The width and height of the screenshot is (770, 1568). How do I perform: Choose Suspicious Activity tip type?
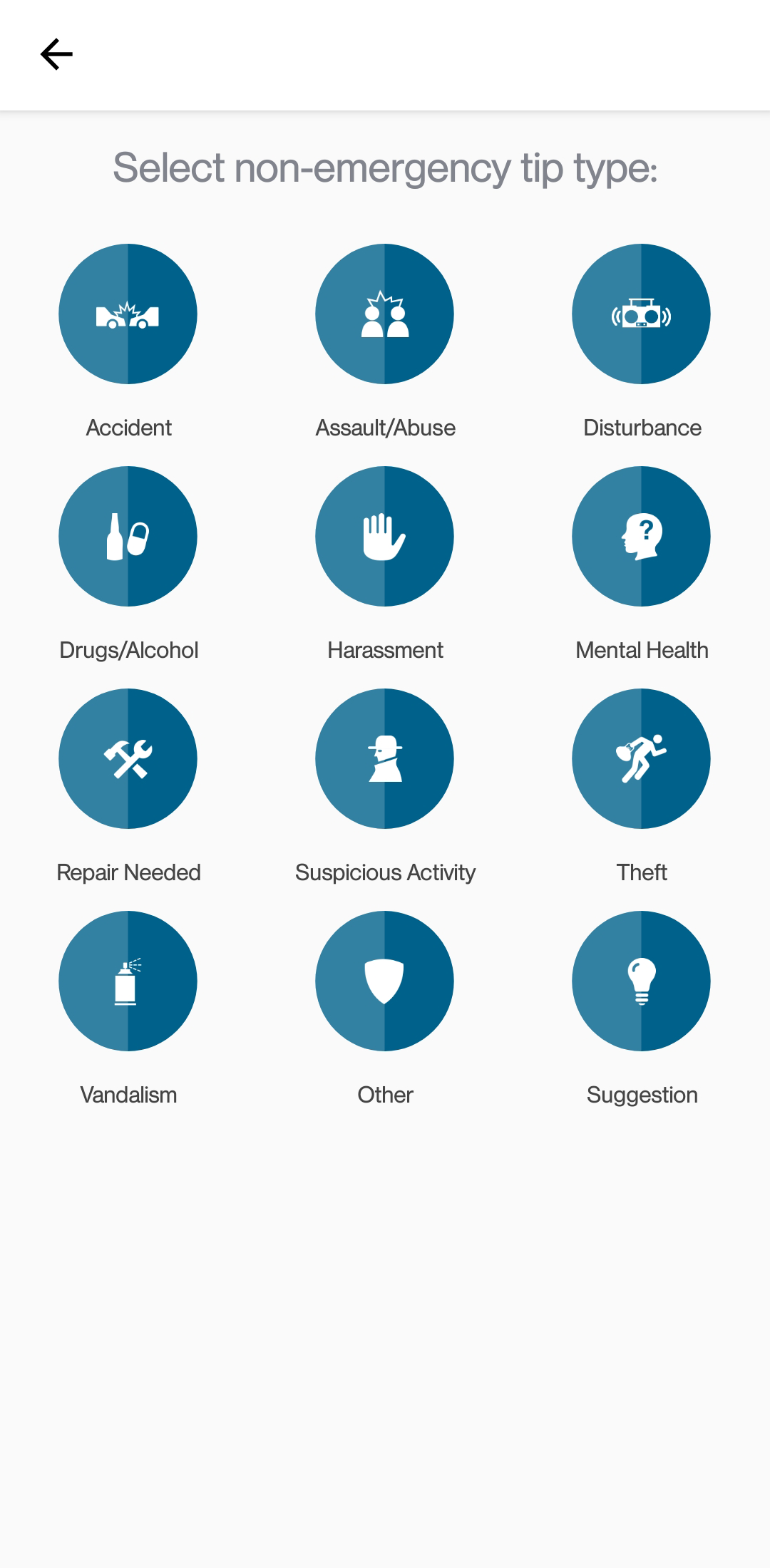point(385,759)
